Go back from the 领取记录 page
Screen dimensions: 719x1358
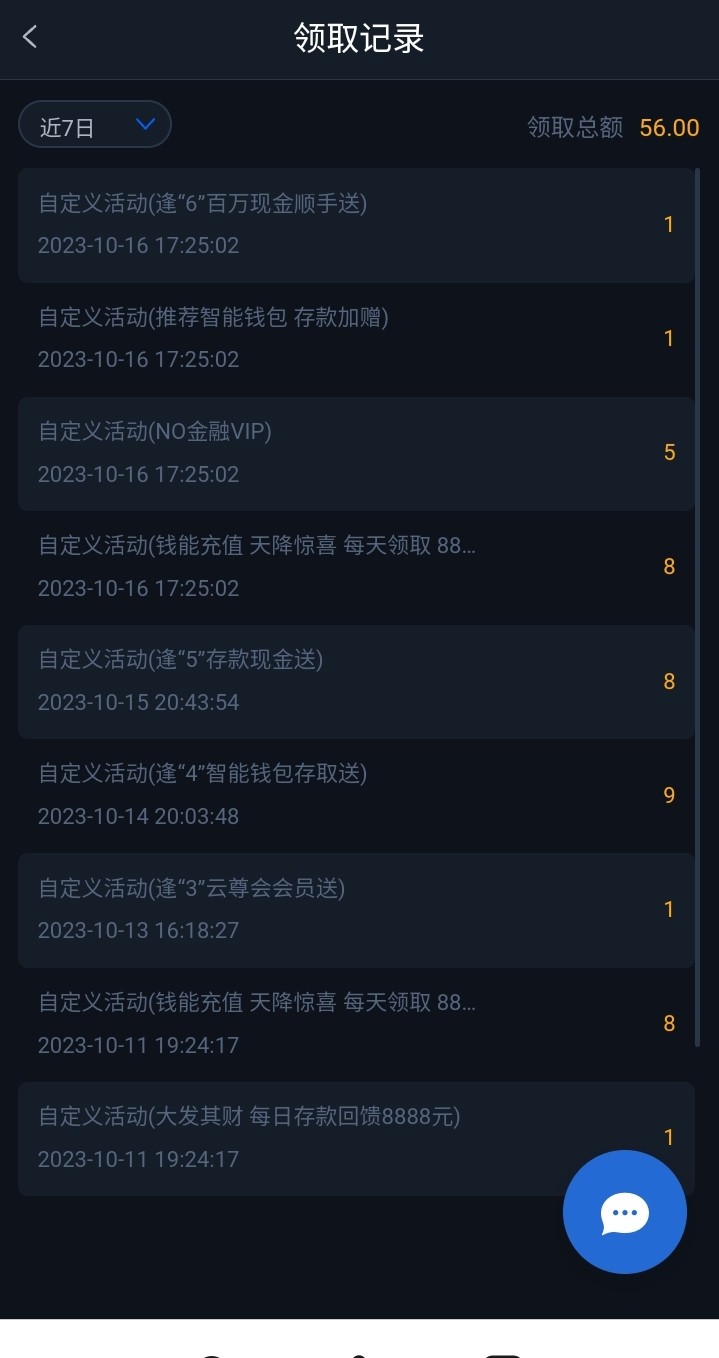click(x=30, y=38)
